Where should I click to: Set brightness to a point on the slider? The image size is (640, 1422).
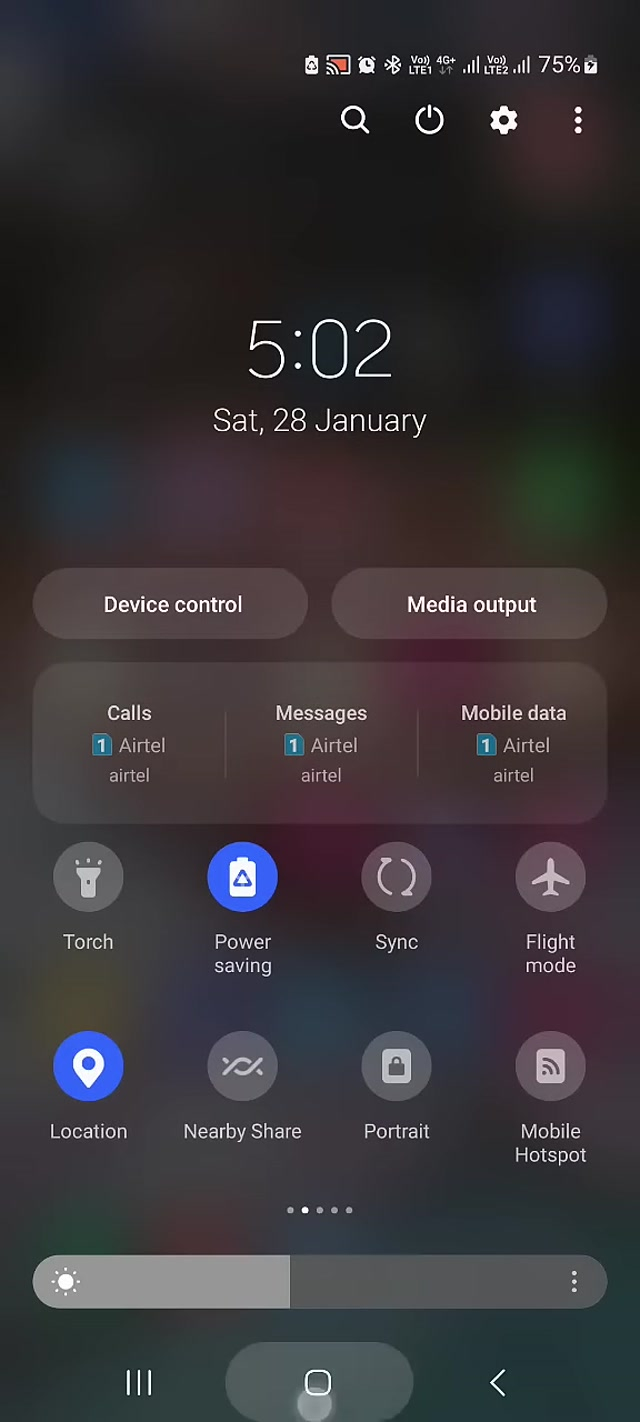click(400, 1282)
